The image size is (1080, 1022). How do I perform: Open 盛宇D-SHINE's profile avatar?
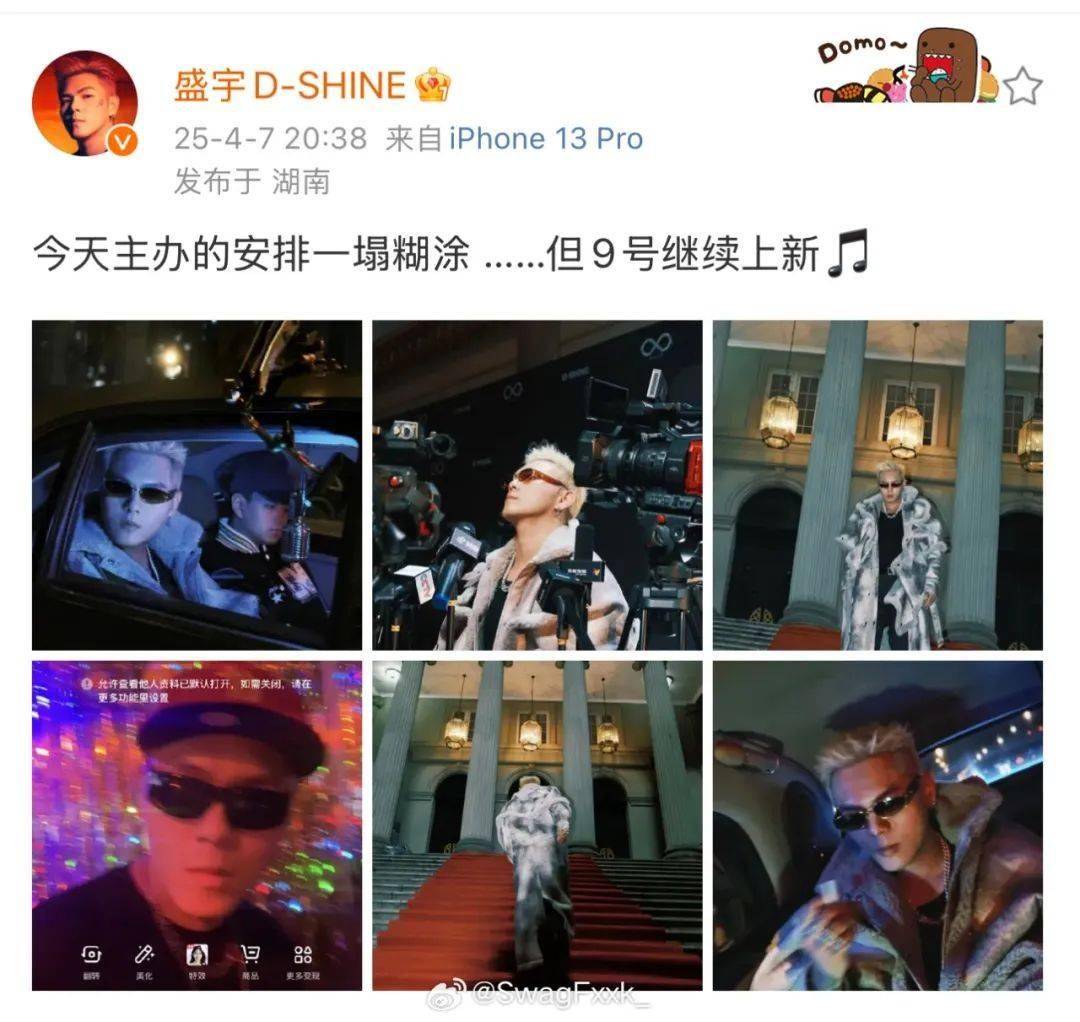click(84, 103)
